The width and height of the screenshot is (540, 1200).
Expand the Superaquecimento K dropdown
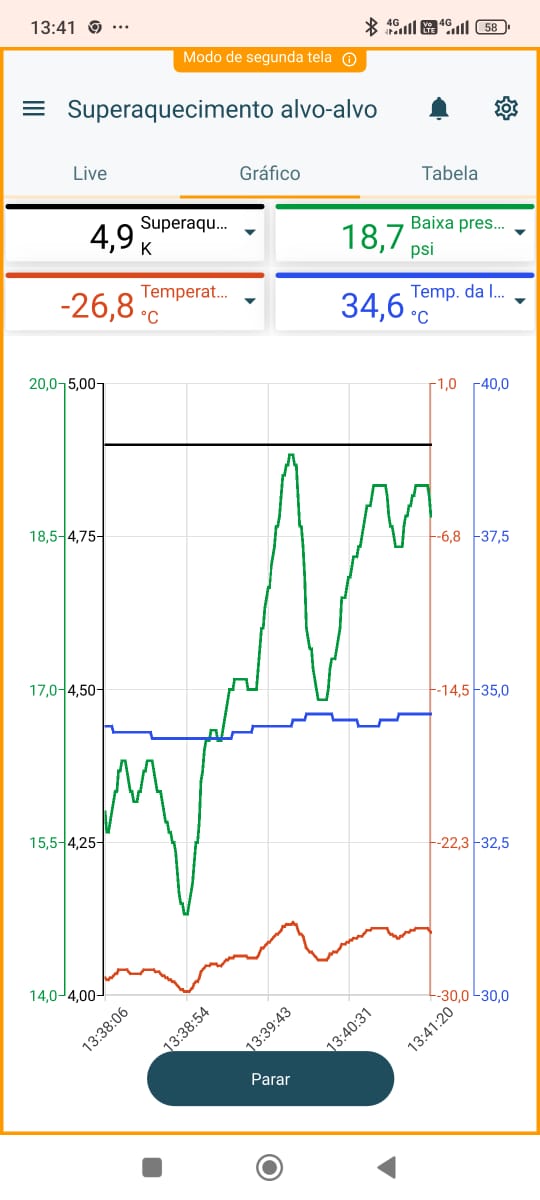coord(250,233)
